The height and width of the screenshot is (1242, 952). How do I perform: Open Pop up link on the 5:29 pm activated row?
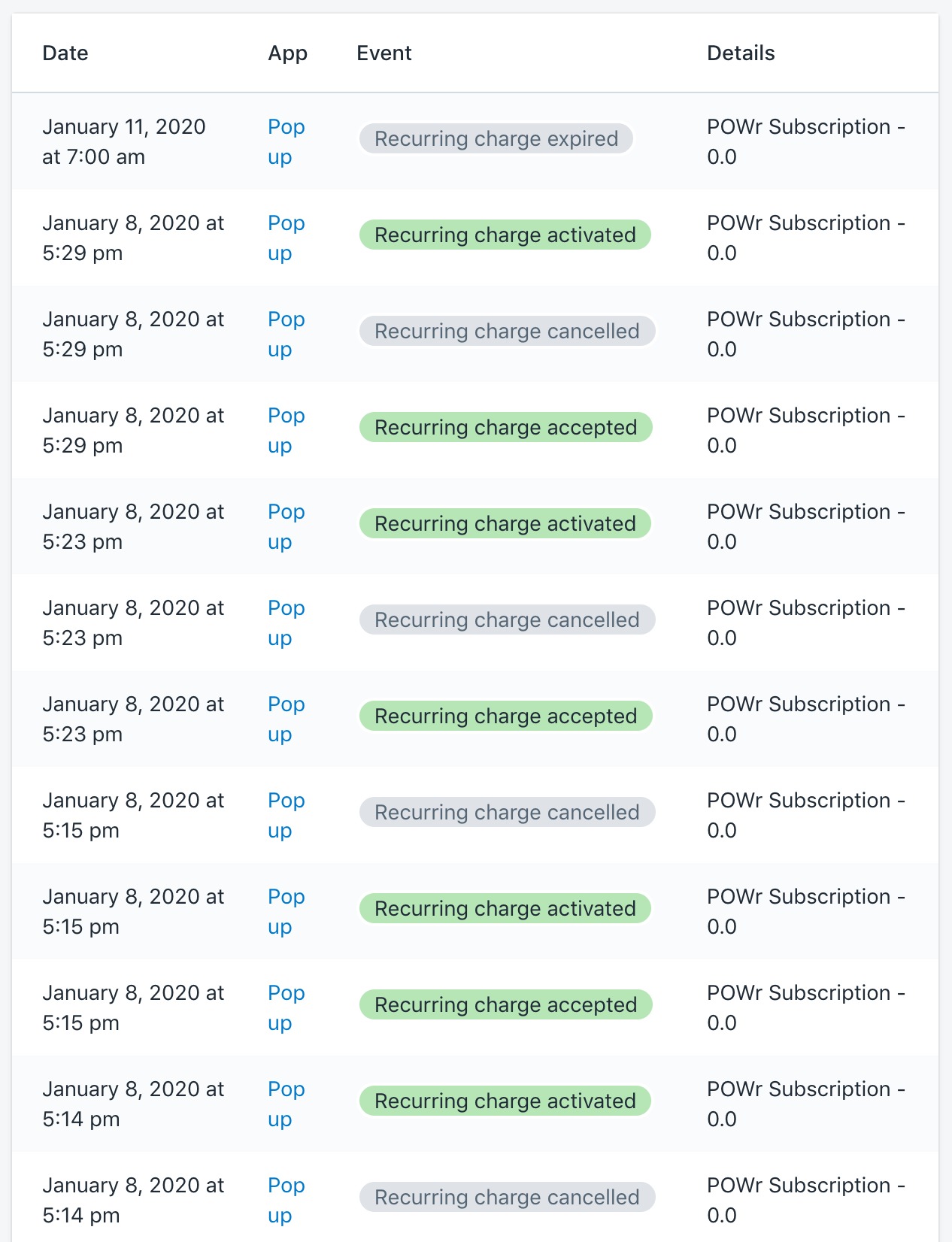(x=286, y=238)
